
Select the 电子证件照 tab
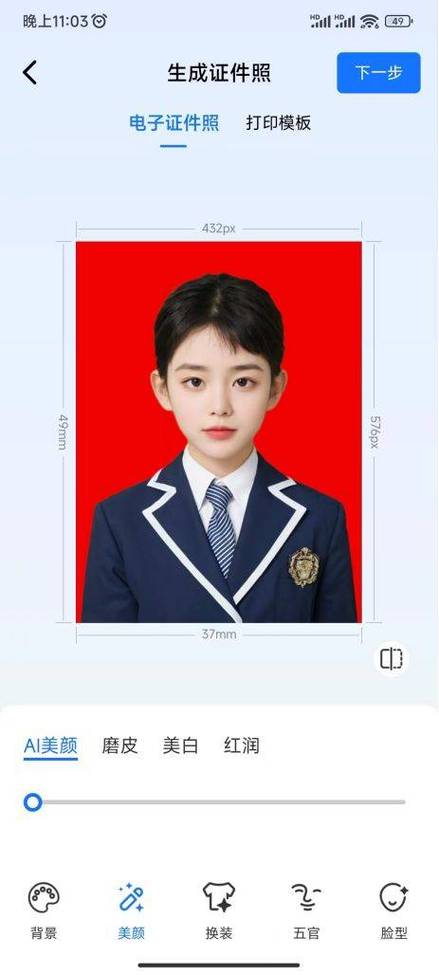(x=173, y=123)
